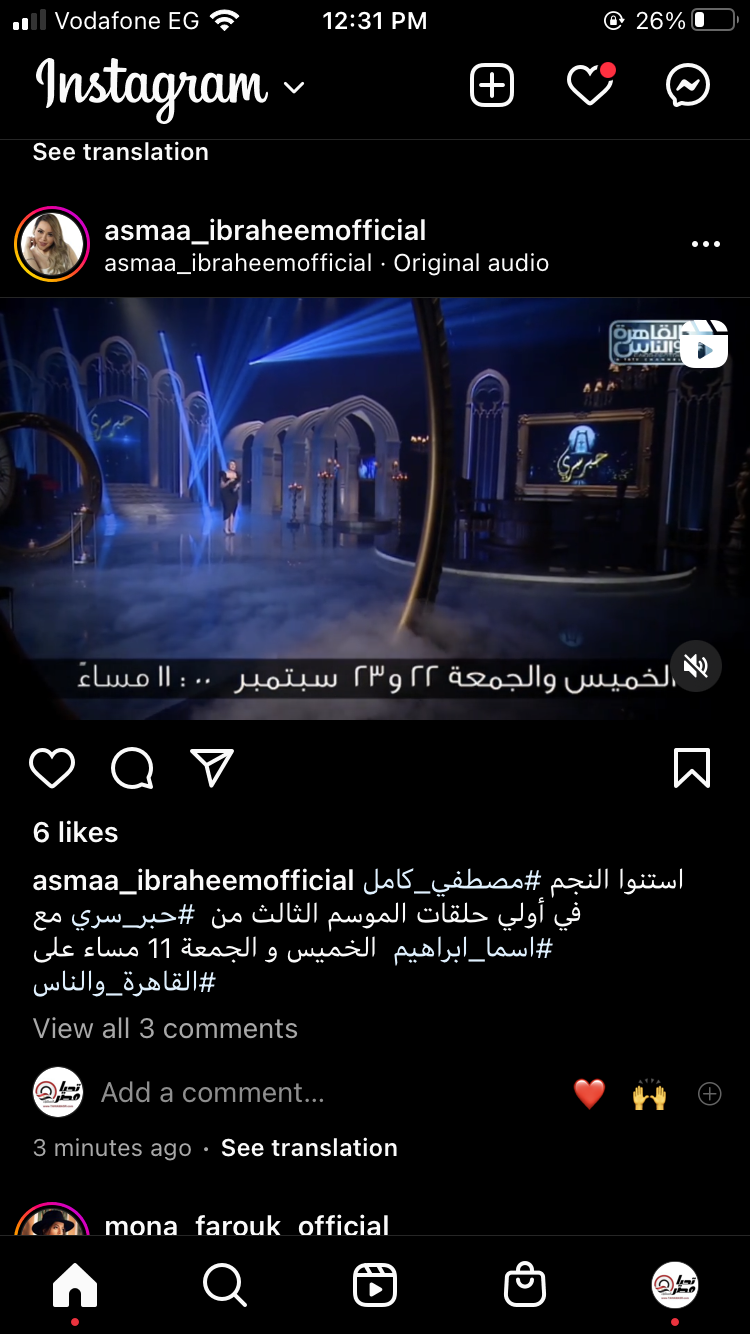Expand the Instagram feed dropdown
The width and height of the screenshot is (750, 1334).
[294, 88]
